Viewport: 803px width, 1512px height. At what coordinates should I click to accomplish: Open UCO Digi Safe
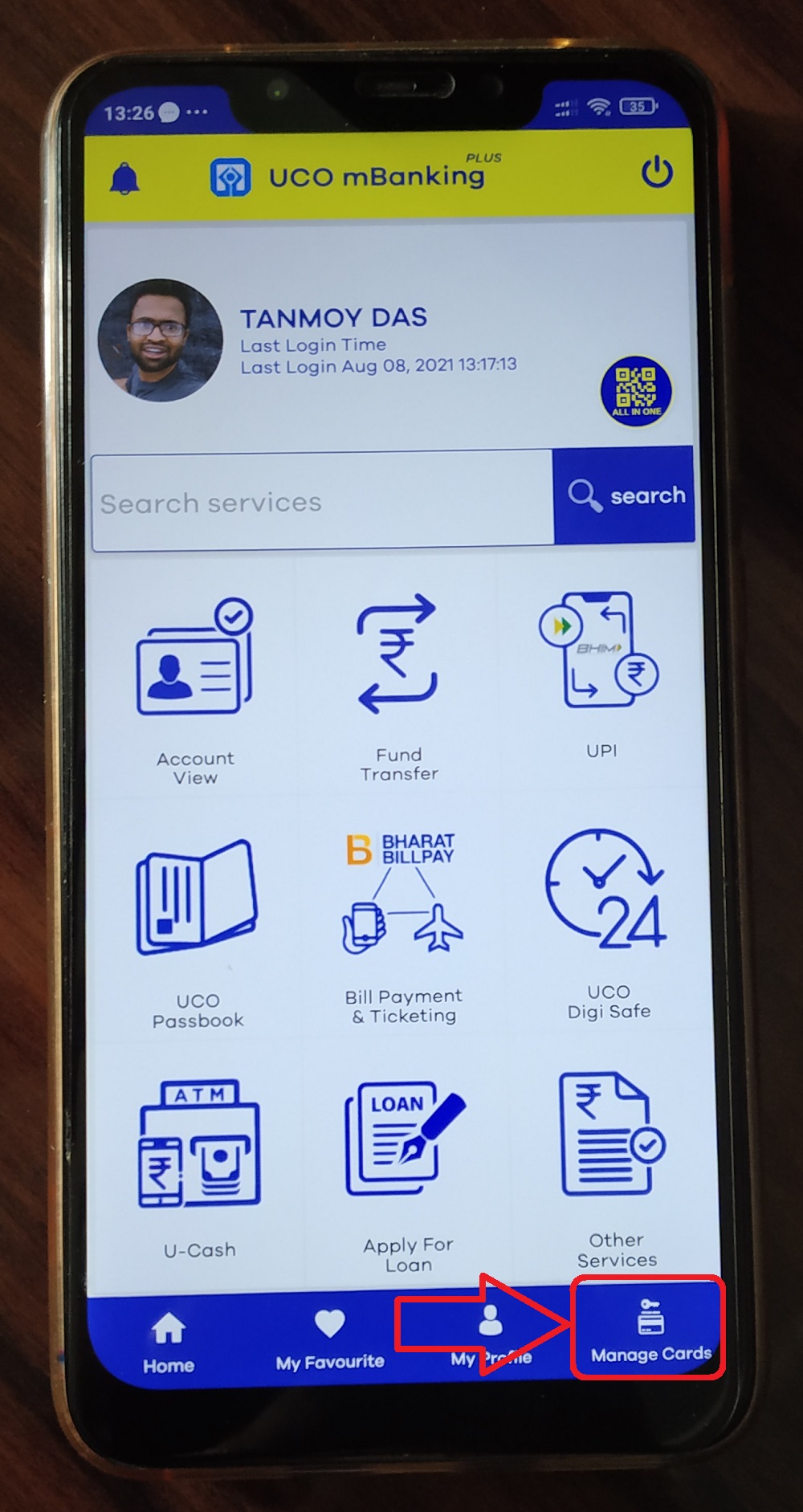[x=607, y=925]
